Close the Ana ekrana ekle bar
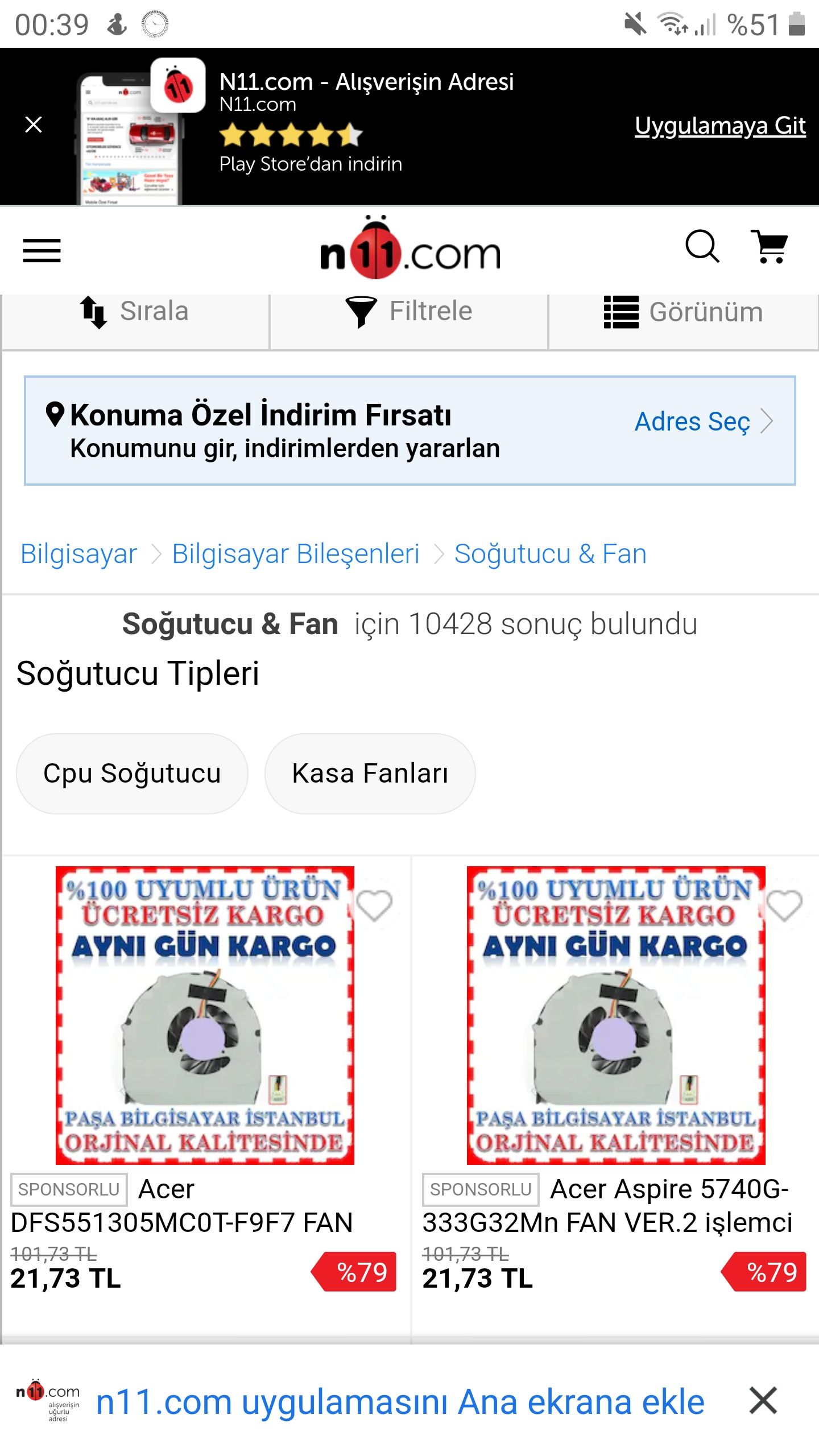Screen dimensions: 819x1456 click(x=763, y=1401)
